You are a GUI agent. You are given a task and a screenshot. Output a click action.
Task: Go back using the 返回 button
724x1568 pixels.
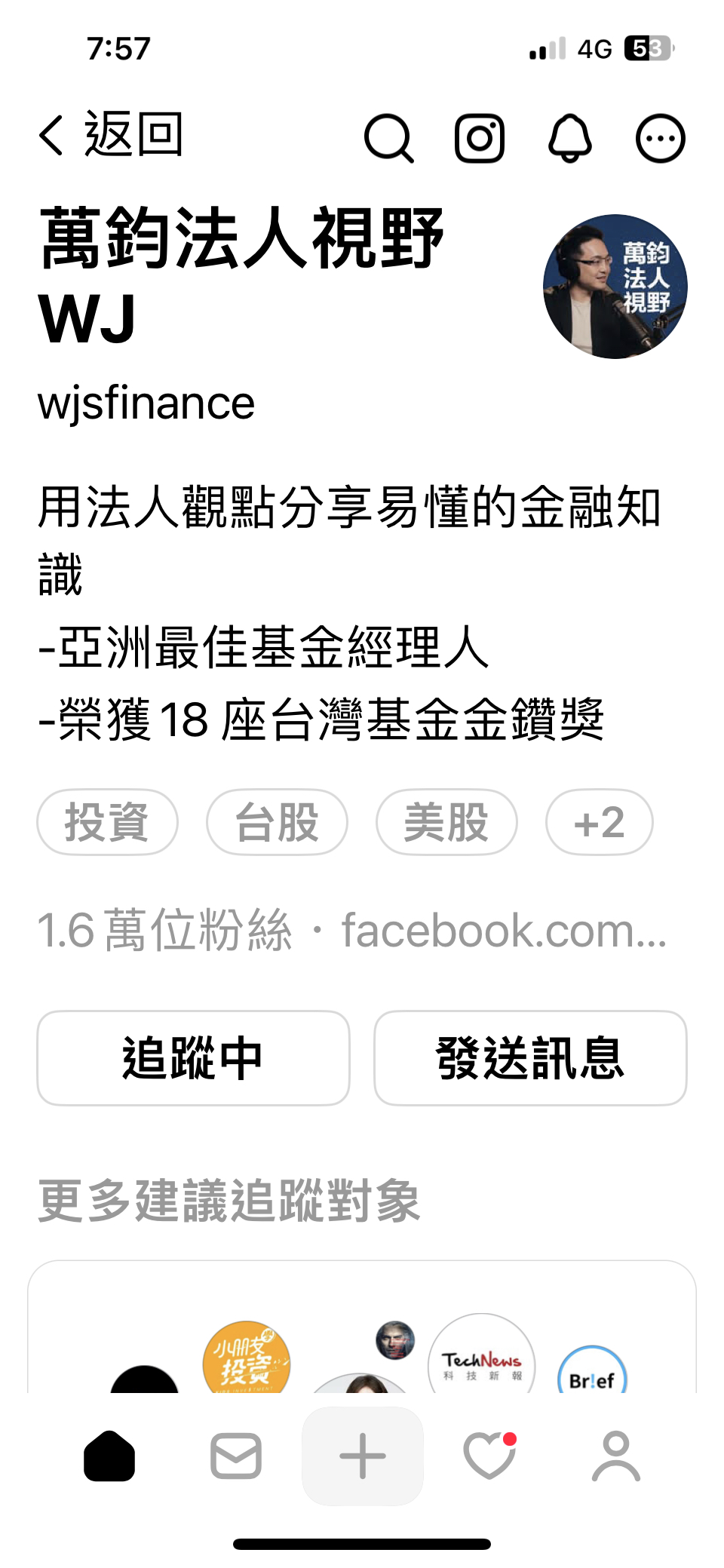[112, 136]
